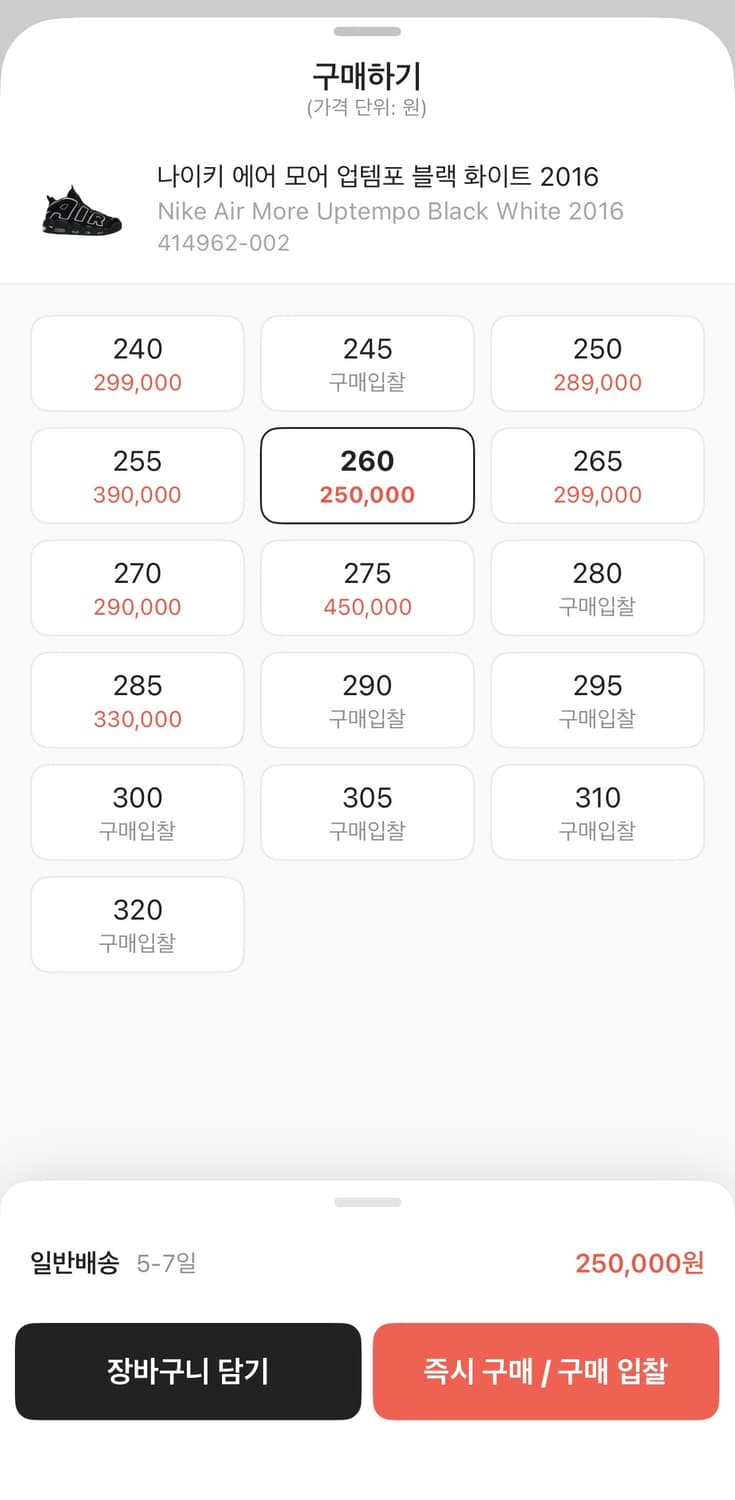735x1500 pixels.
Task: Select size 285 priced 330,000
Action: (136, 700)
